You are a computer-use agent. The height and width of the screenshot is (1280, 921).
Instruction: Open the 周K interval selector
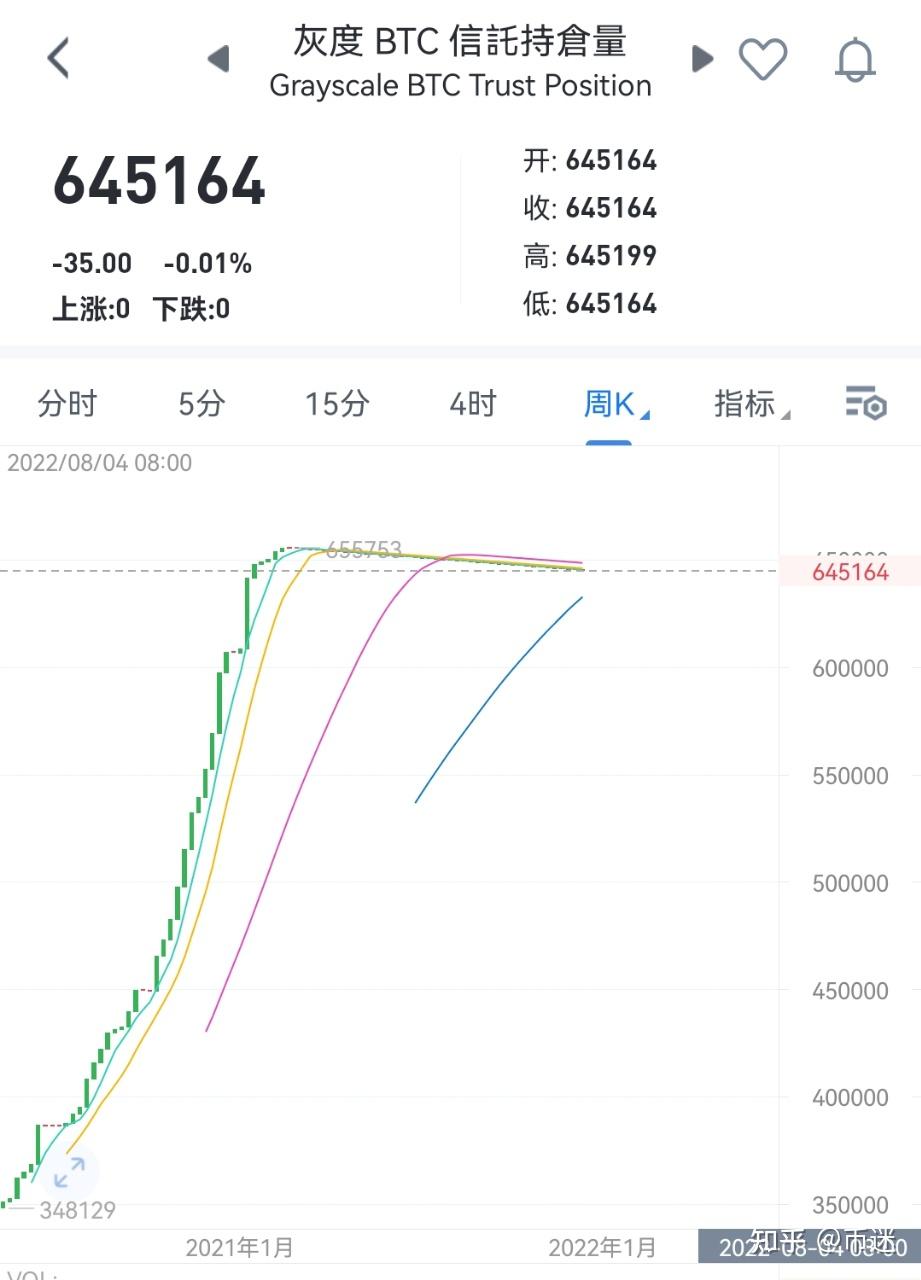pos(608,404)
